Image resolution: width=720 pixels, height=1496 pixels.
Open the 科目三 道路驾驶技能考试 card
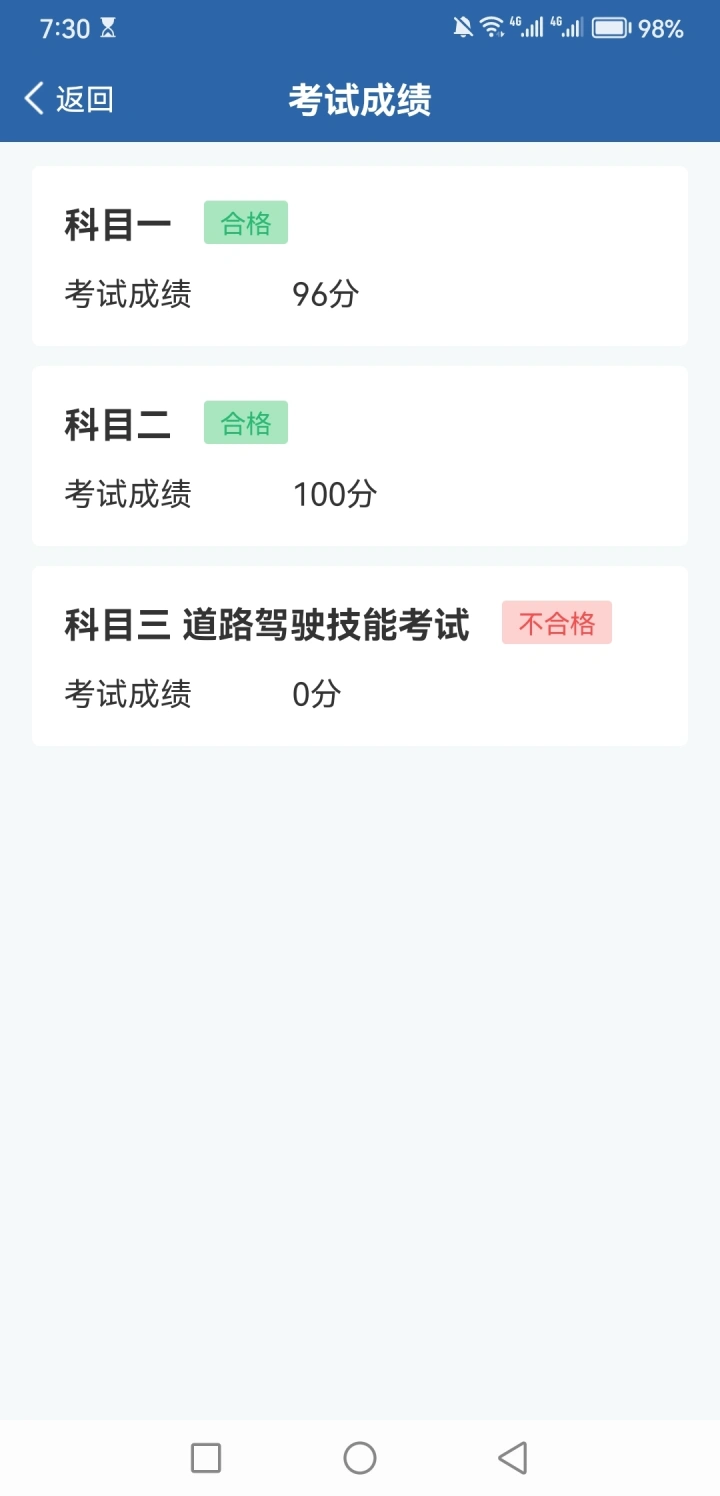[x=360, y=656]
